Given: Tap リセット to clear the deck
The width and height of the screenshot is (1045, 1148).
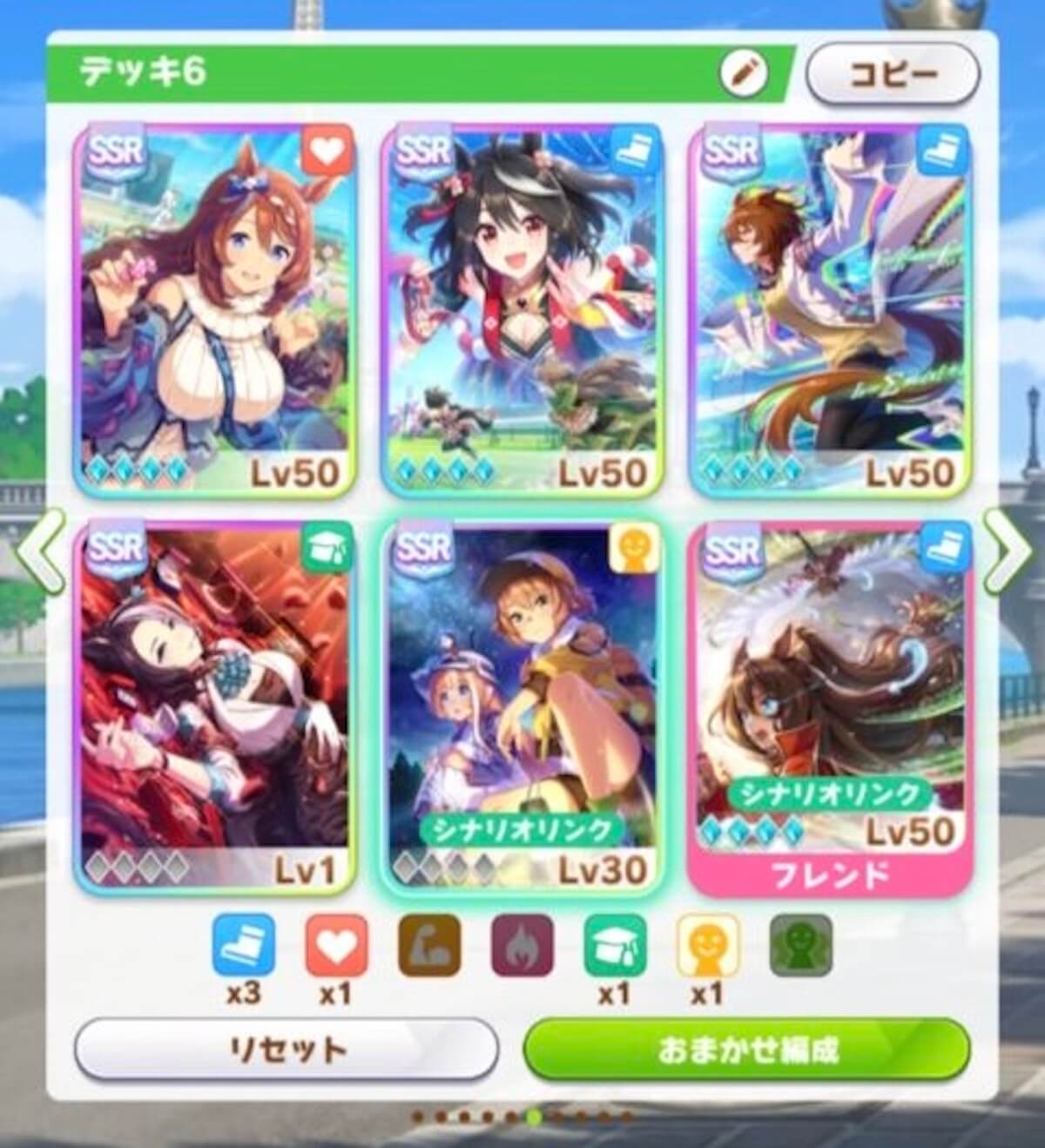Looking at the screenshot, I should click(287, 1050).
